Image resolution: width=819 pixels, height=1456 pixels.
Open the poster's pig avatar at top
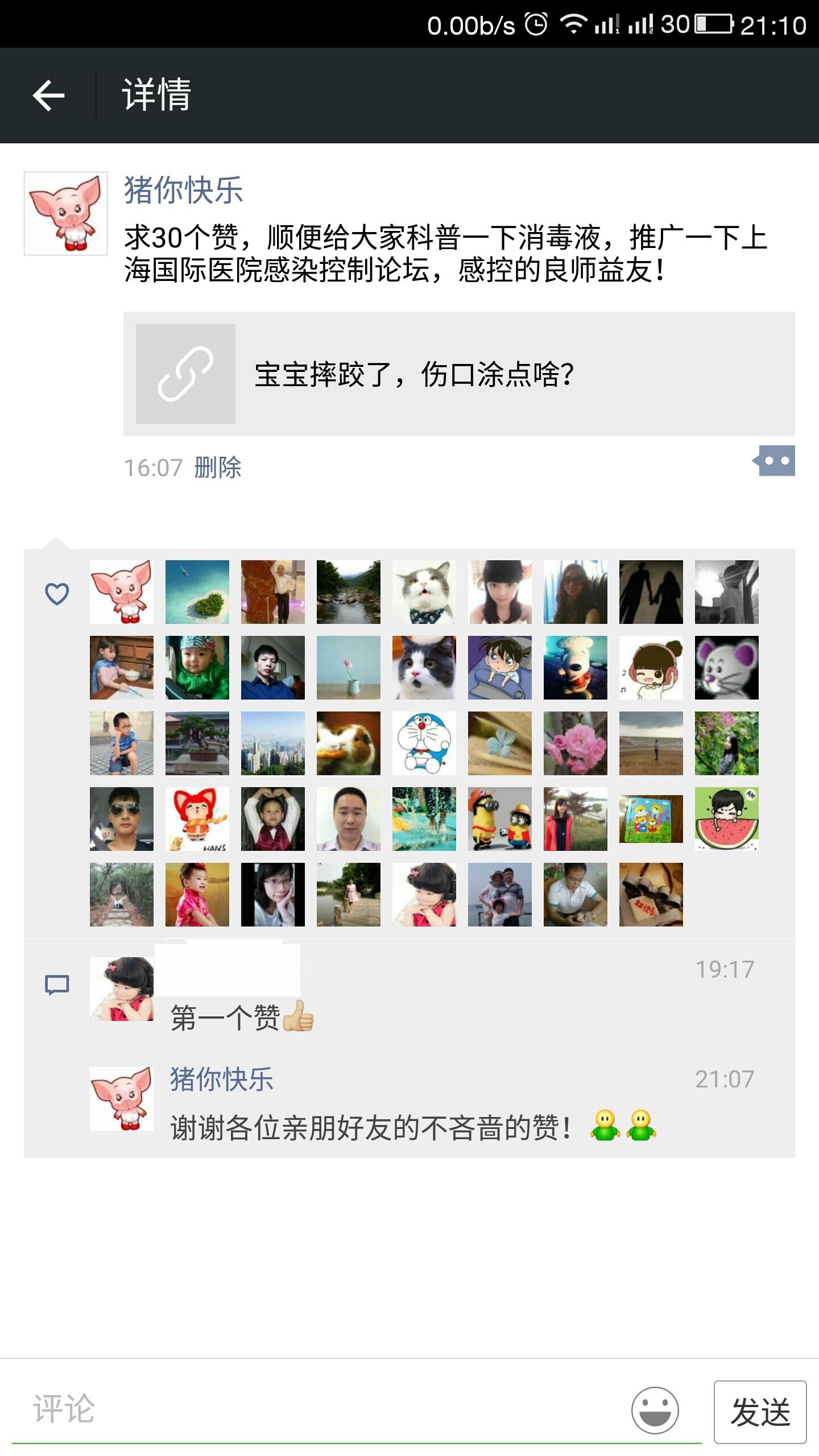[x=65, y=213]
